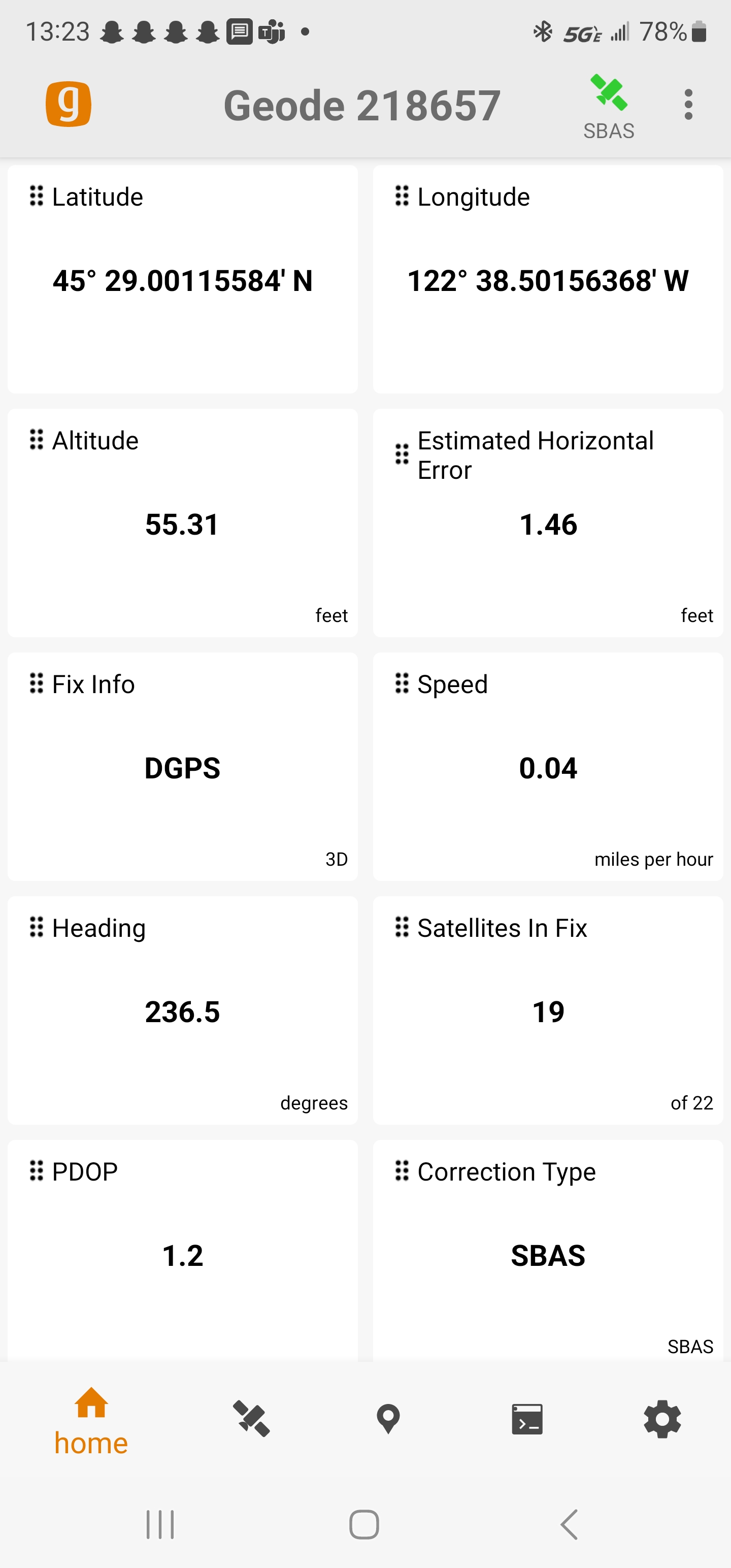The width and height of the screenshot is (731, 1568).
Task: Open the terminal console tab
Action: click(x=527, y=1419)
